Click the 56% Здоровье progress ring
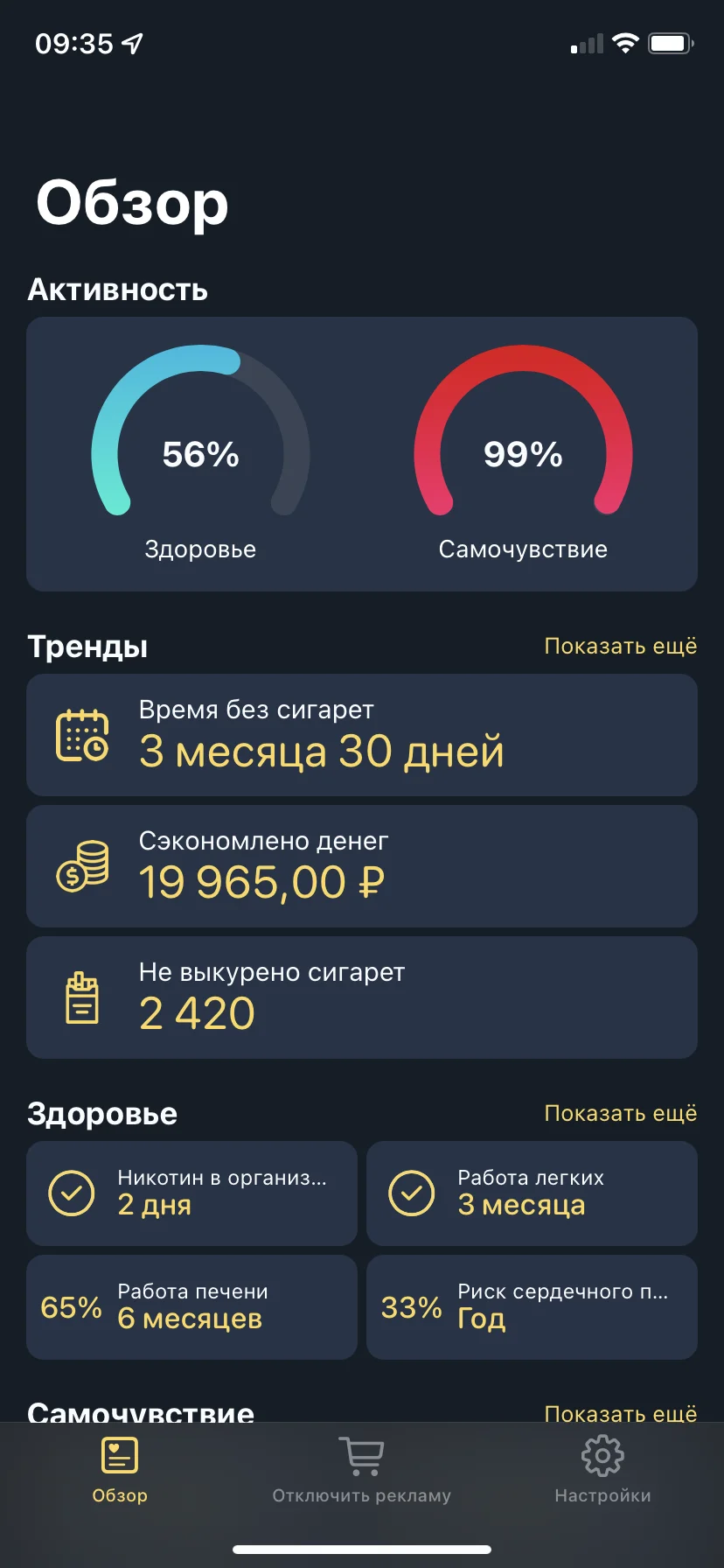The height and width of the screenshot is (1568, 724). [200, 454]
